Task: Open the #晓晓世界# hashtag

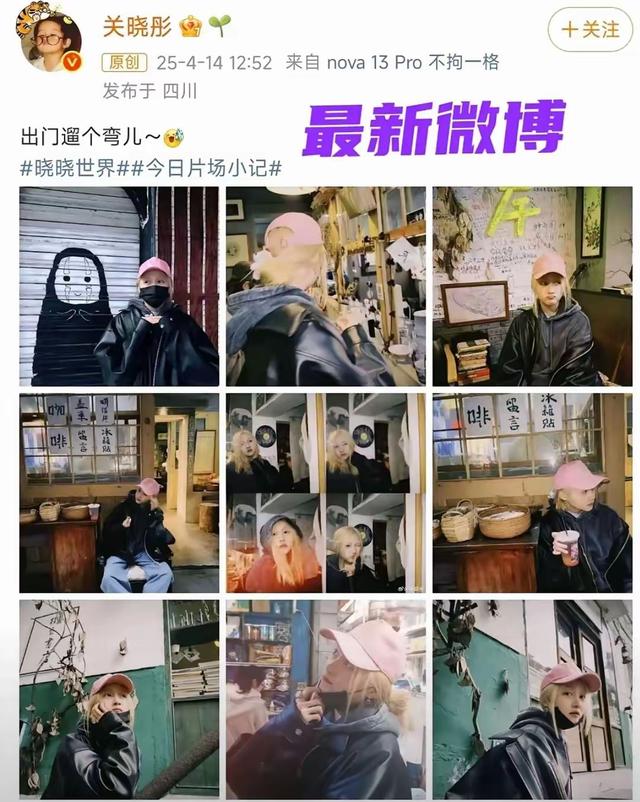Action: tap(67, 168)
